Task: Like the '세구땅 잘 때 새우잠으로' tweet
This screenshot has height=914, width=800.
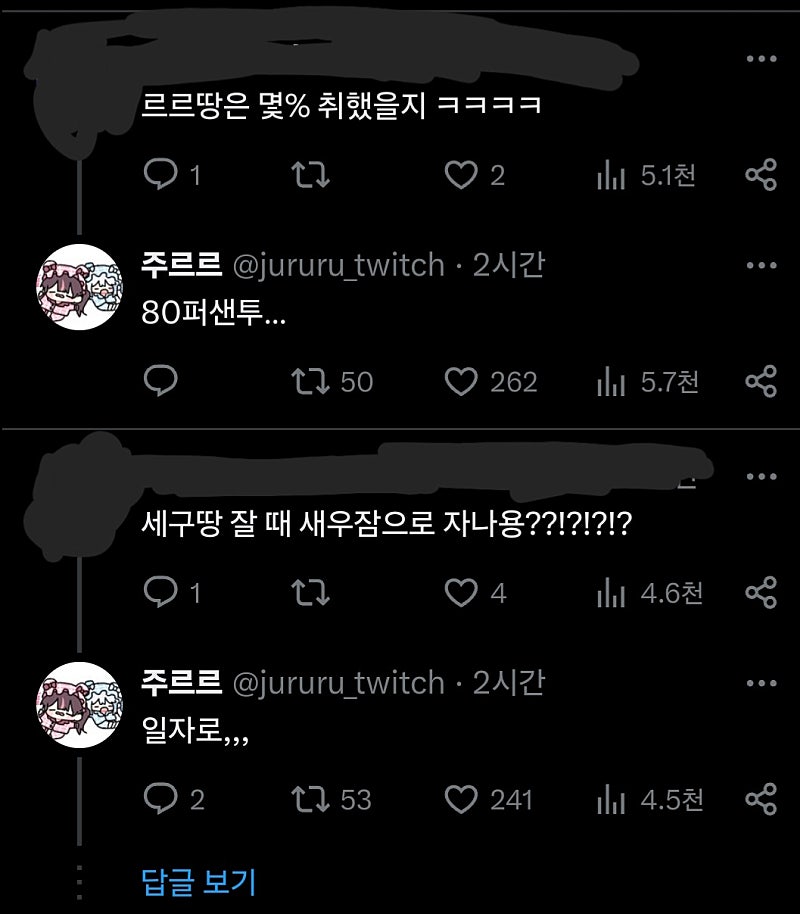Action: [x=462, y=593]
